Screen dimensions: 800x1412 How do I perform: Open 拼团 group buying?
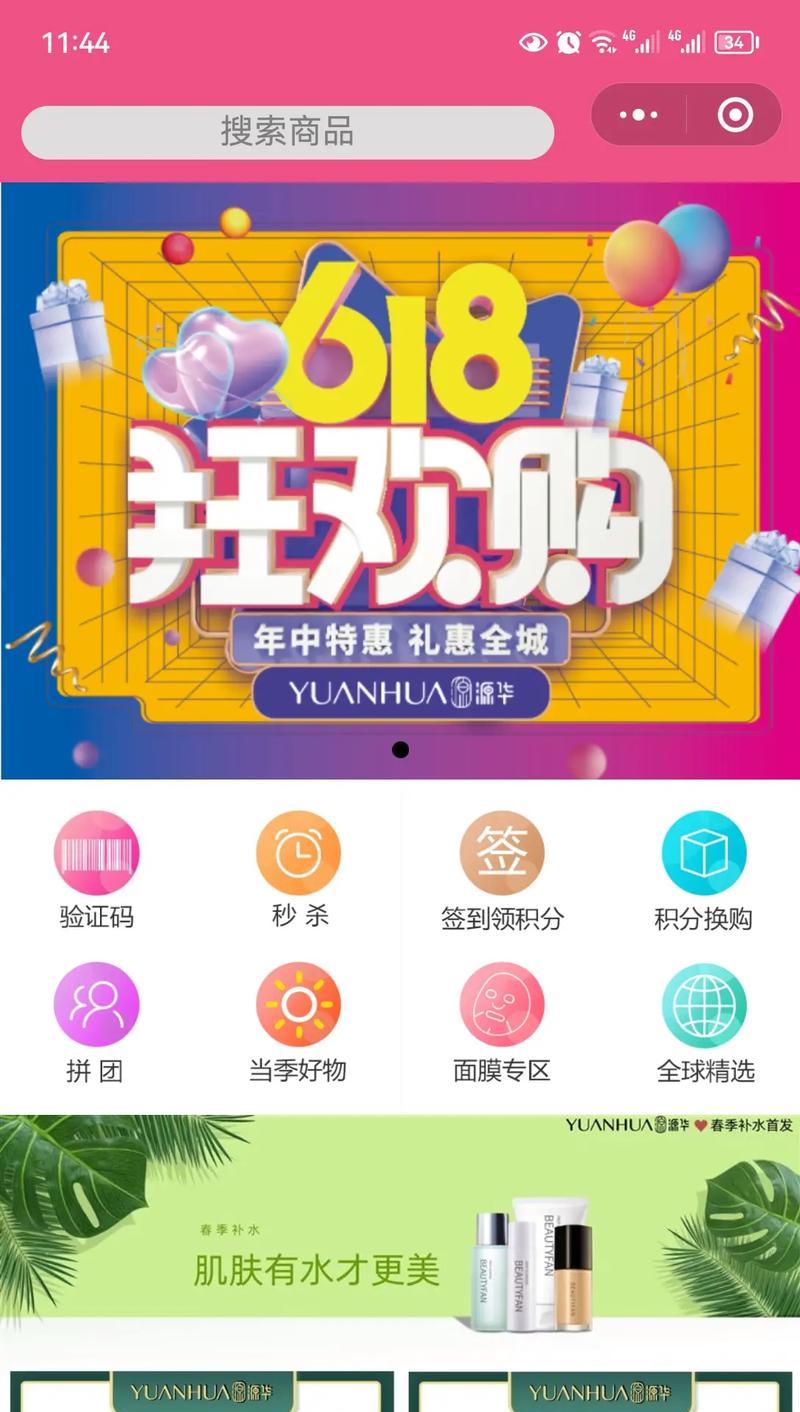click(x=96, y=1022)
